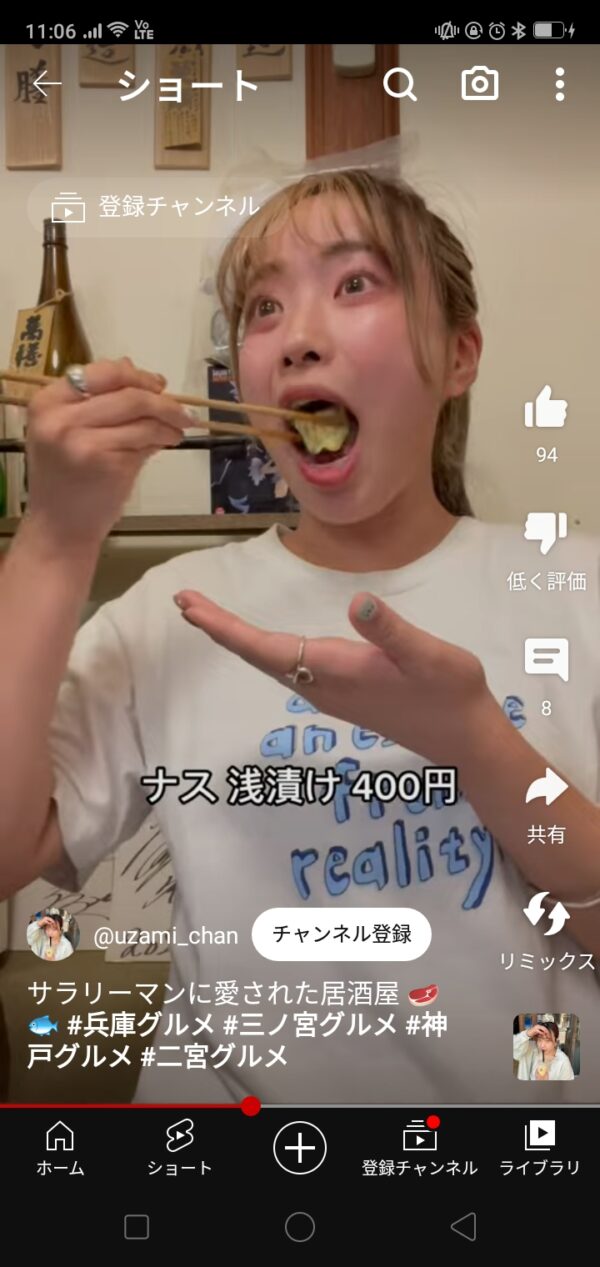This screenshot has width=600, height=1267.
Task: Subscribe with the チャンネル登録 button
Action: pos(341,935)
